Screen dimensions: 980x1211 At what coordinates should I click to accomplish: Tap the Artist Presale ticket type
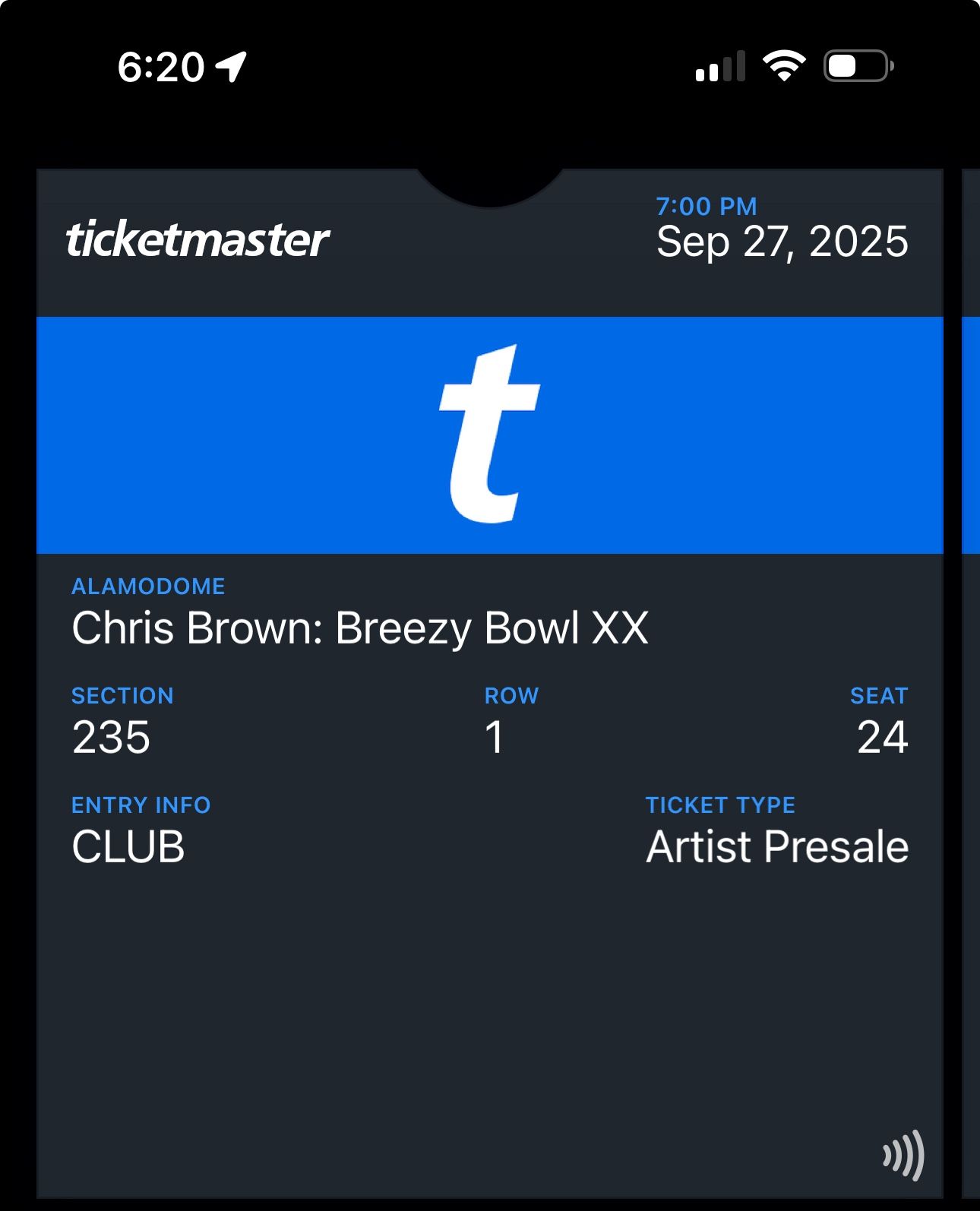pos(776,846)
